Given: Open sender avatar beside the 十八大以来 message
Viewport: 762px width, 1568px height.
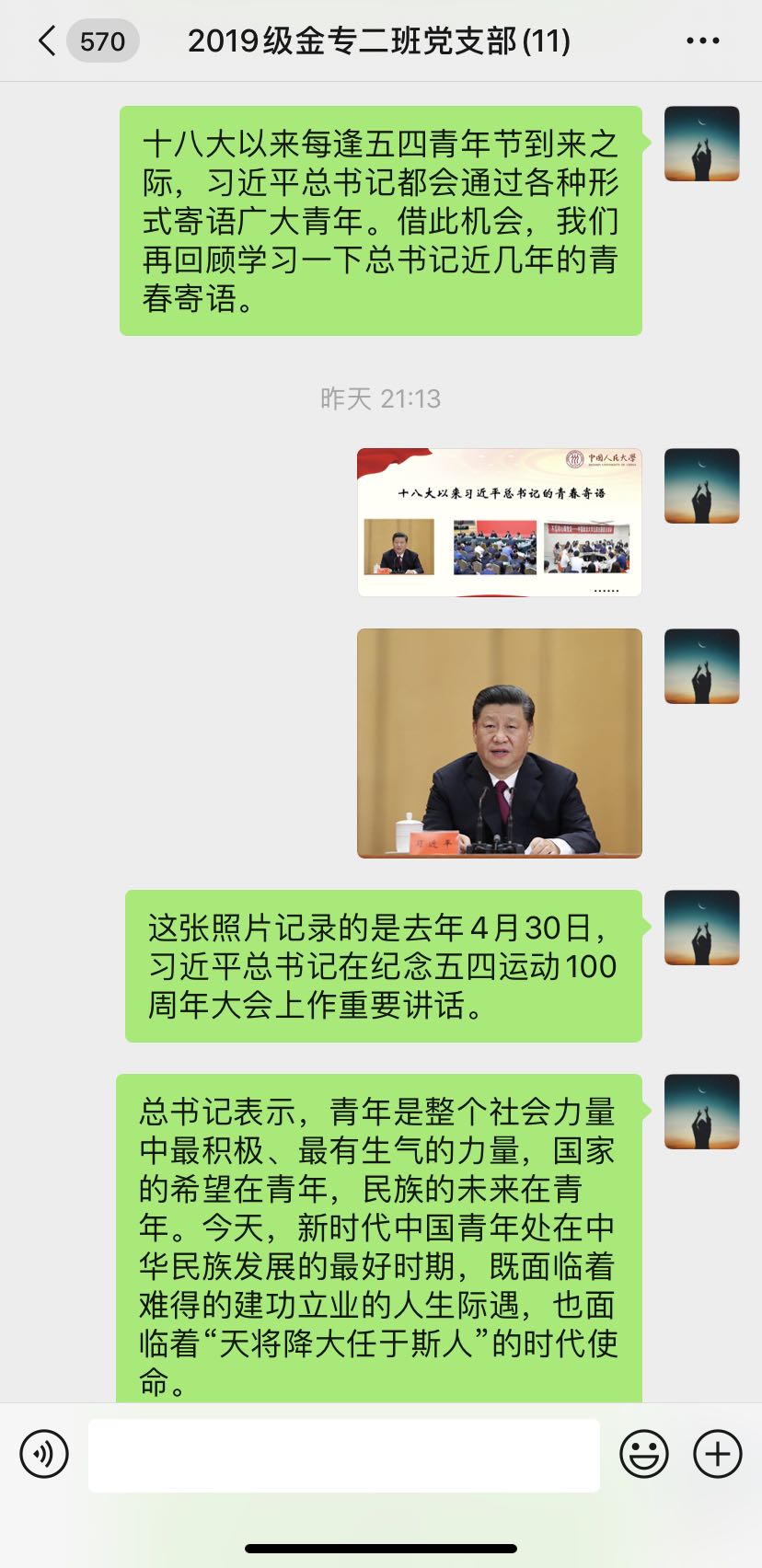Looking at the screenshot, I should coord(701,144).
